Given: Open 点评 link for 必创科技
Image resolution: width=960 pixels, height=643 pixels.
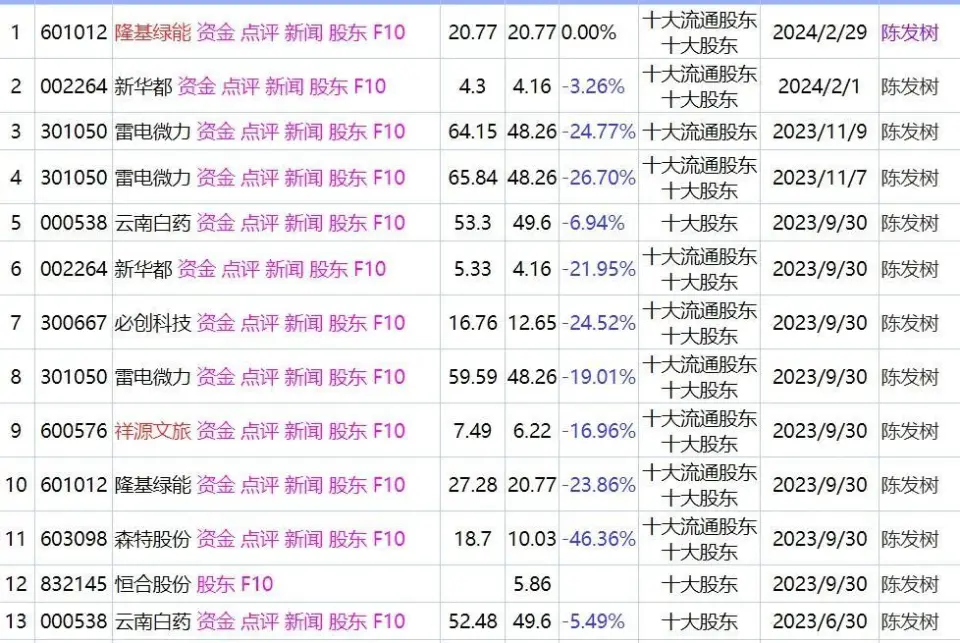Looking at the screenshot, I should point(259,322).
